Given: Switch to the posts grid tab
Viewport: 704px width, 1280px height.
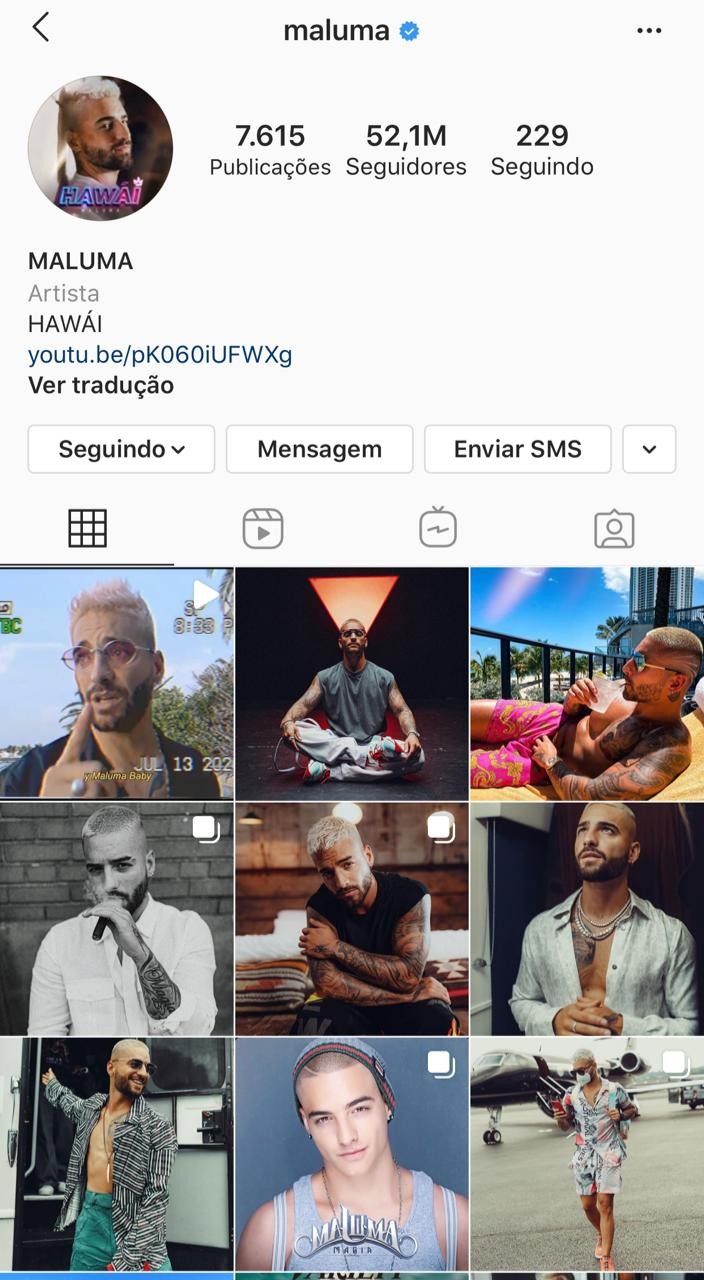Looking at the screenshot, I should click(x=87, y=528).
